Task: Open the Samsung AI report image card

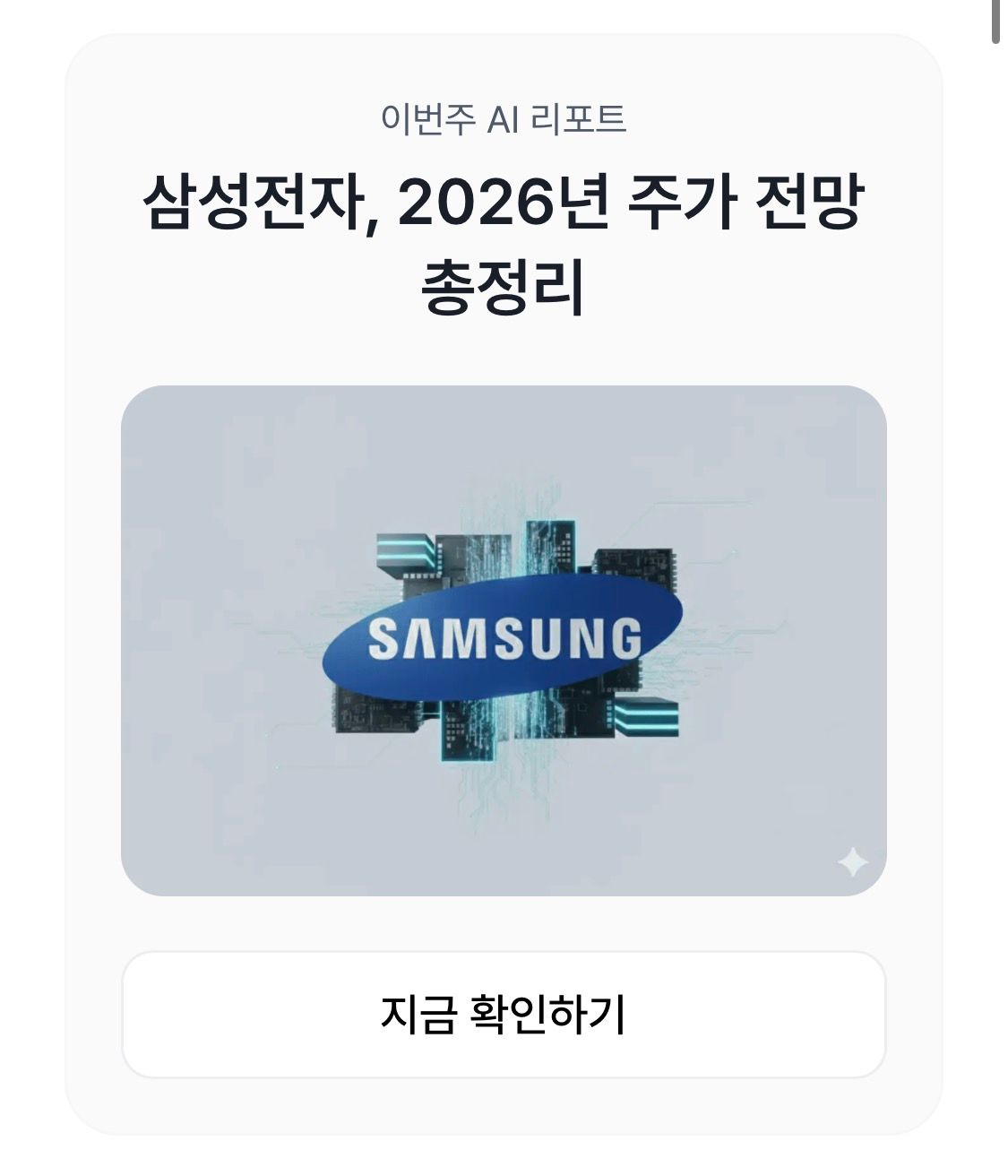Action: [x=504, y=640]
